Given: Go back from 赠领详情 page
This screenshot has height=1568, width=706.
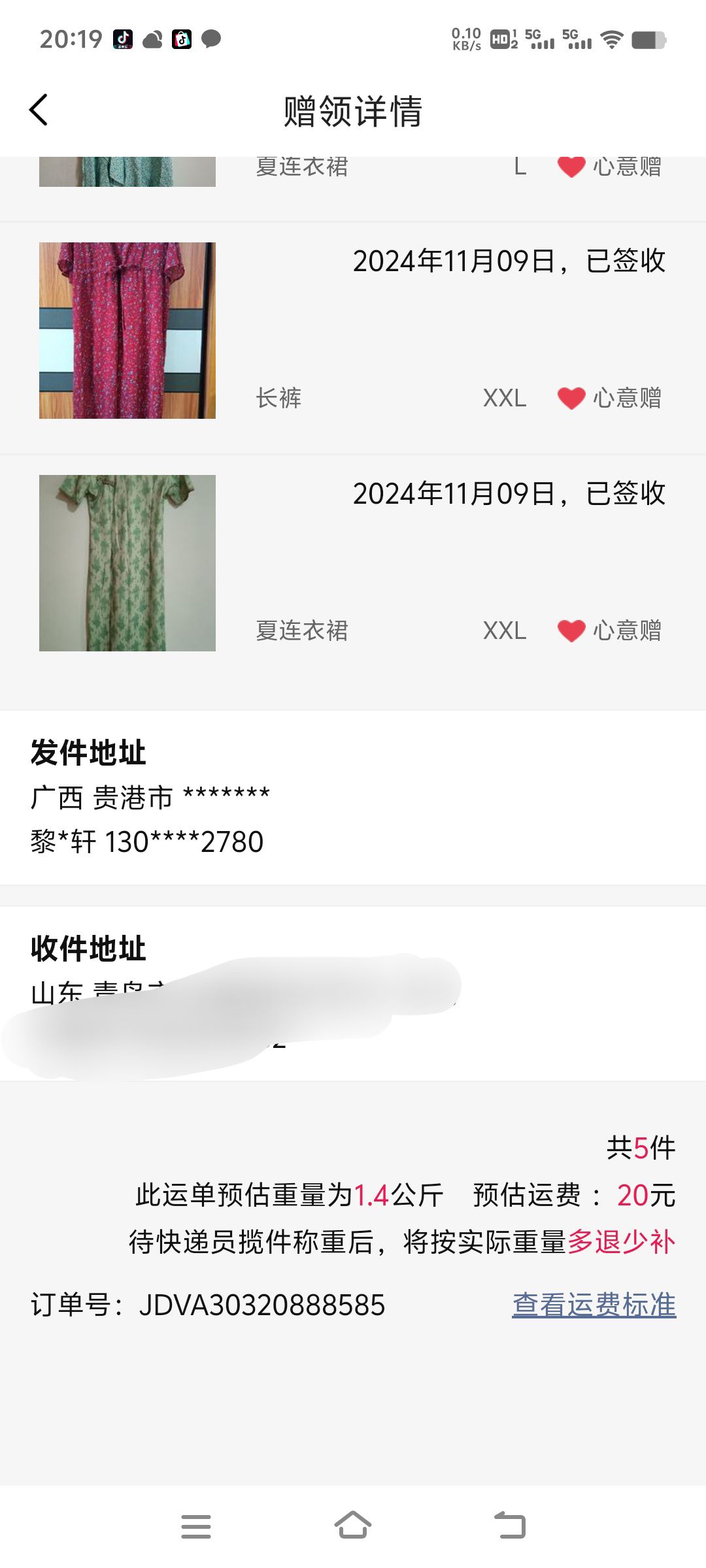Looking at the screenshot, I should (x=39, y=110).
